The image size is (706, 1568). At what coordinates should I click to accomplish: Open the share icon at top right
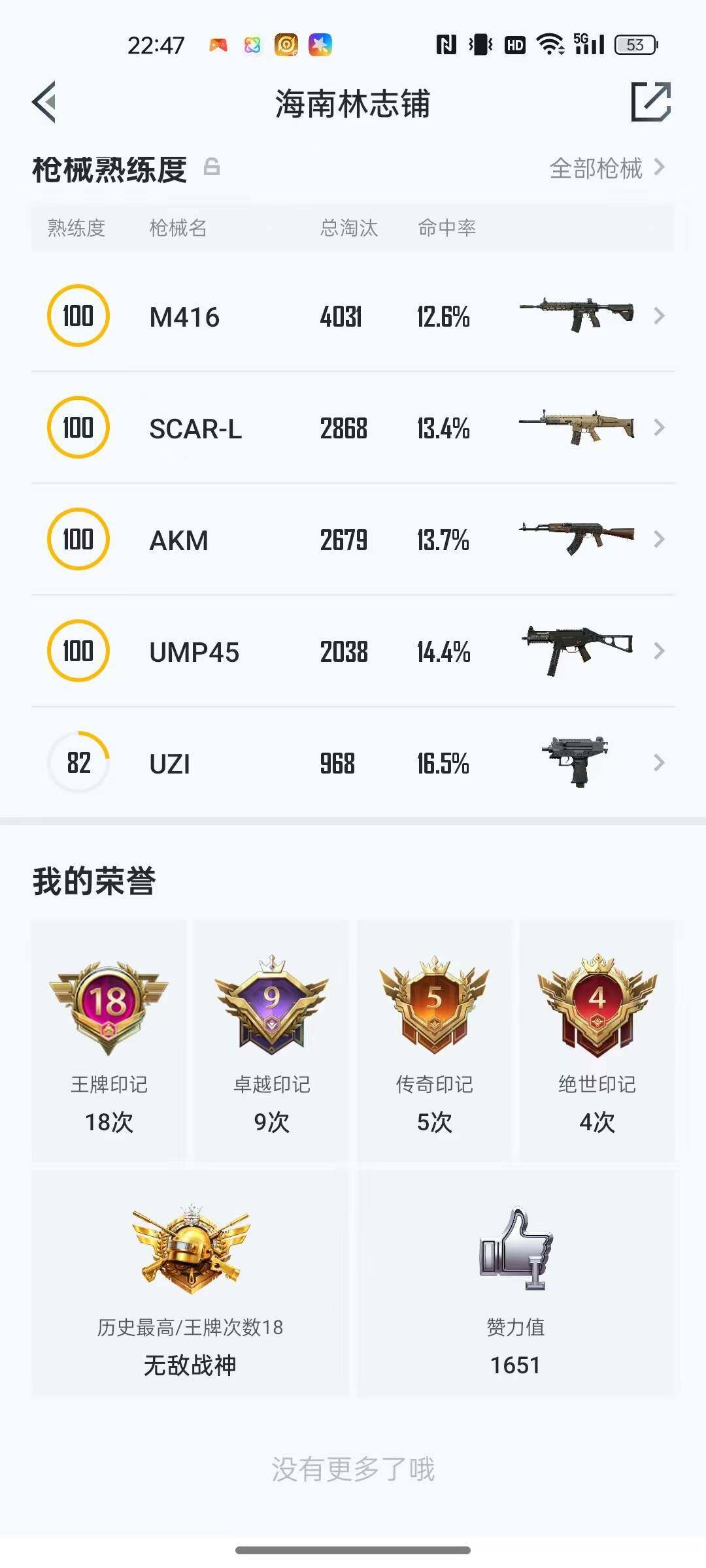click(x=651, y=103)
